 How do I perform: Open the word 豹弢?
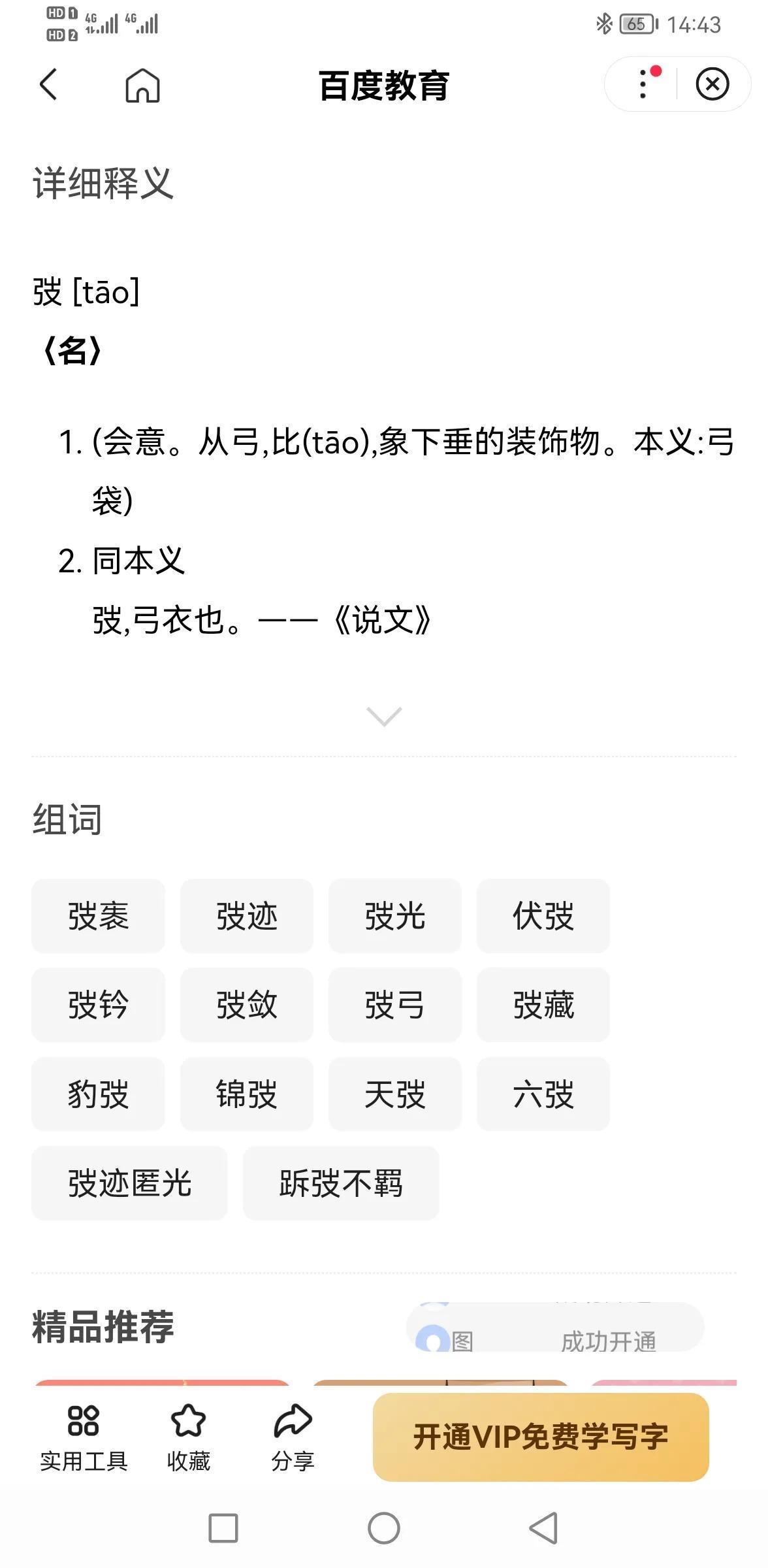pos(98,1094)
